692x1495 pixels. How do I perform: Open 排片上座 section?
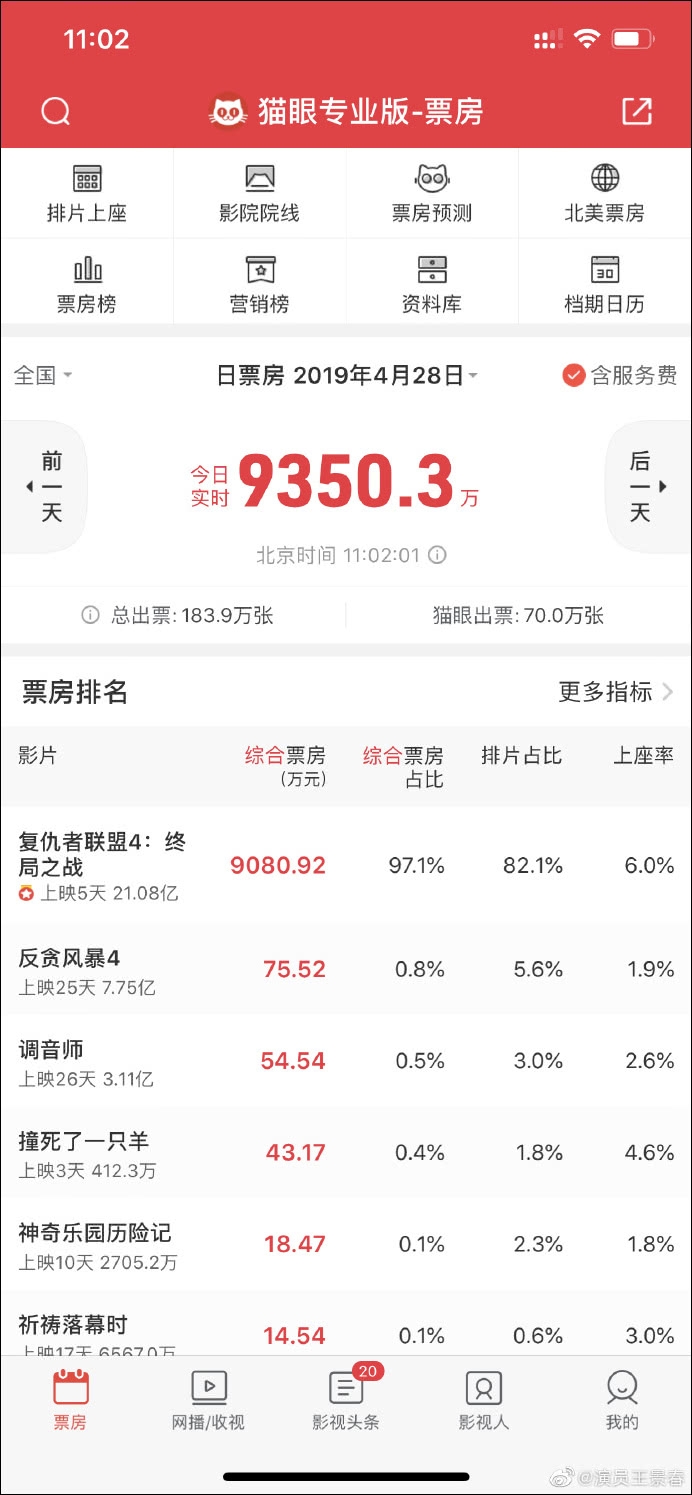pyautogui.click(x=87, y=194)
